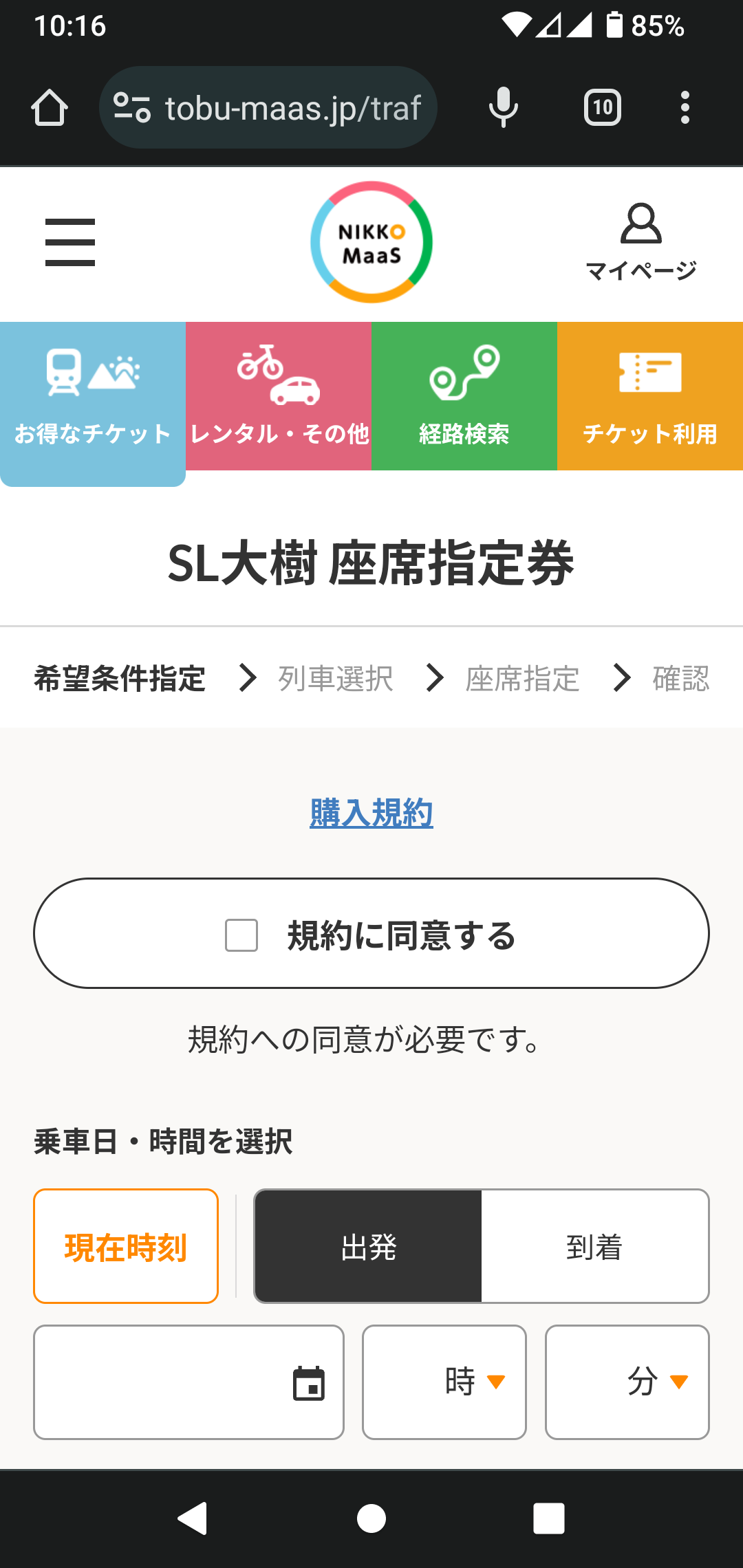Open the 購入規約 link
Image resolution: width=743 pixels, height=1568 pixels.
click(371, 813)
